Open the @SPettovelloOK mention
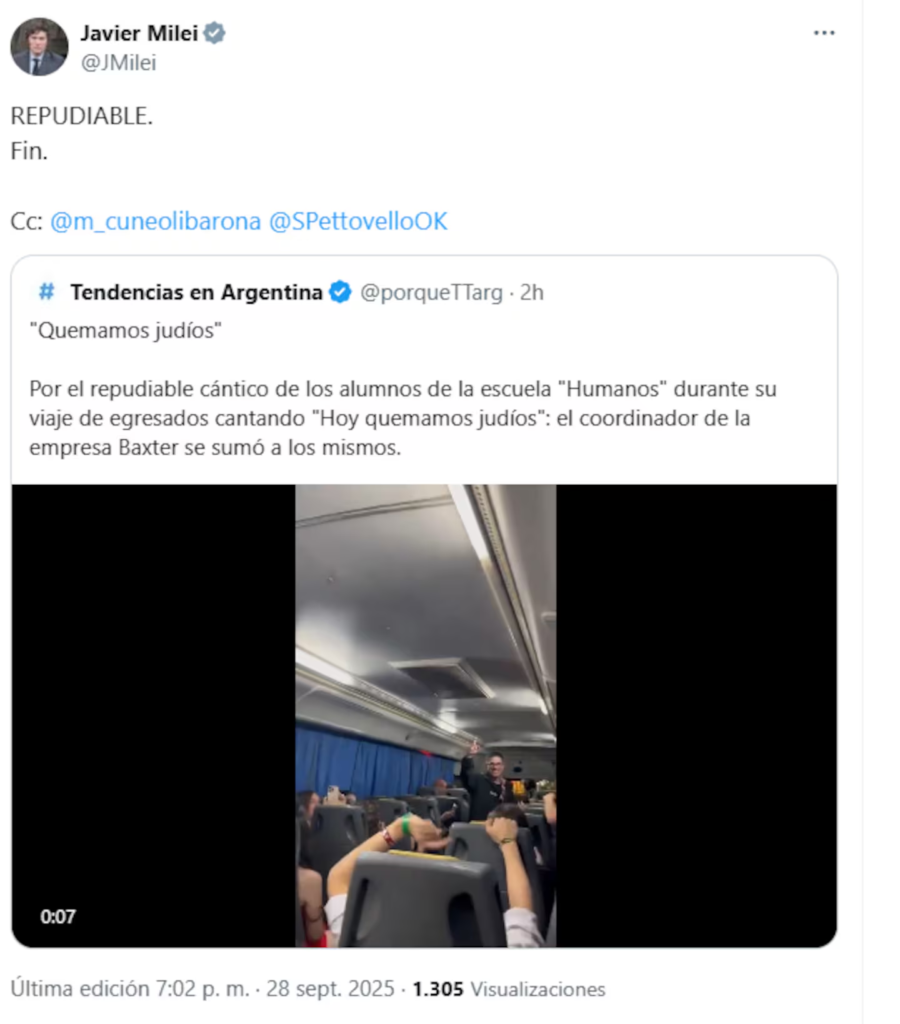Image resolution: width=900 pixels, height=1024 pixels. tap(358, 222)
